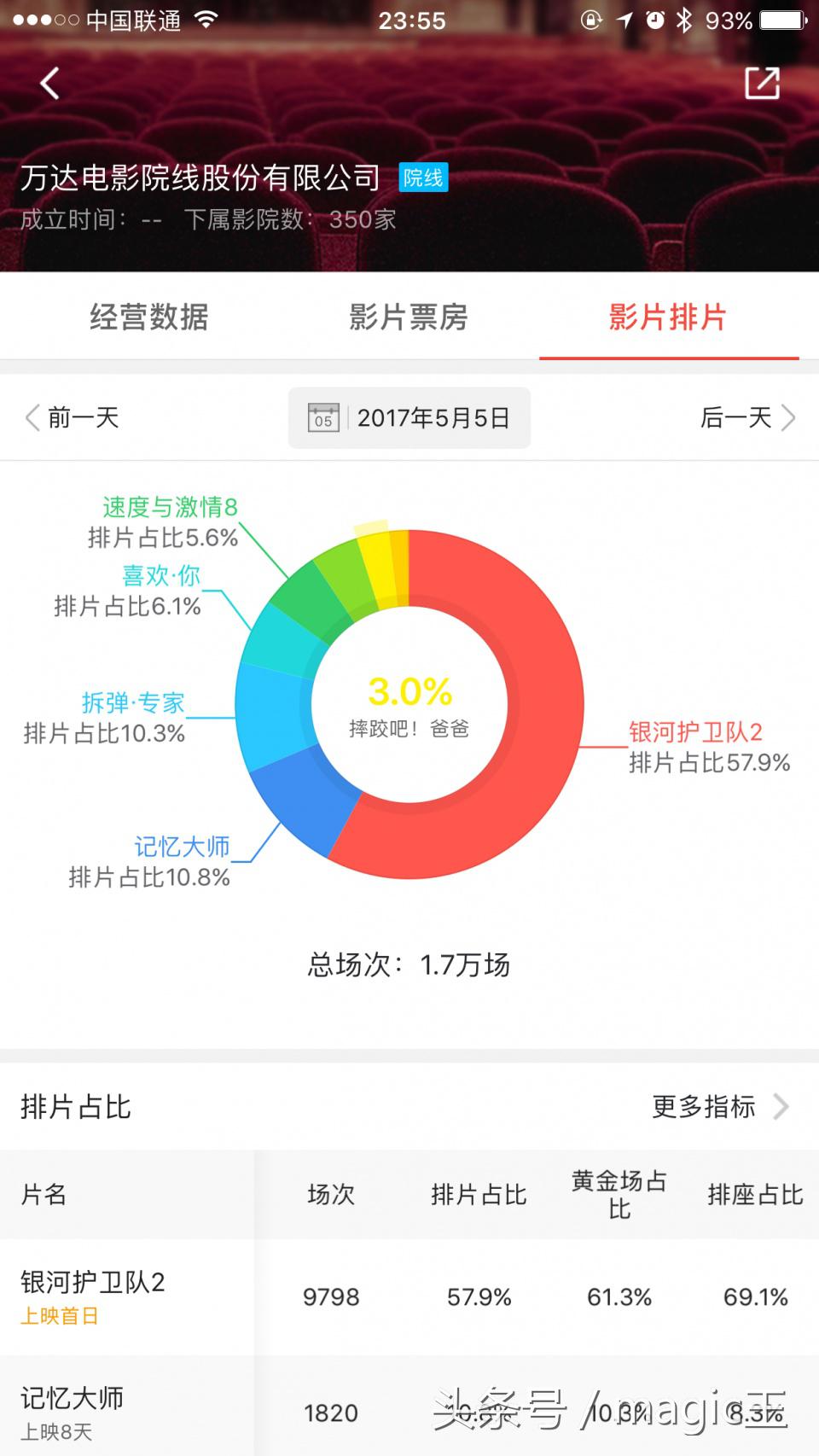Open the 影片票房 tab
819x1456 pixels.
pyautogui.click(x=409, y=317)
